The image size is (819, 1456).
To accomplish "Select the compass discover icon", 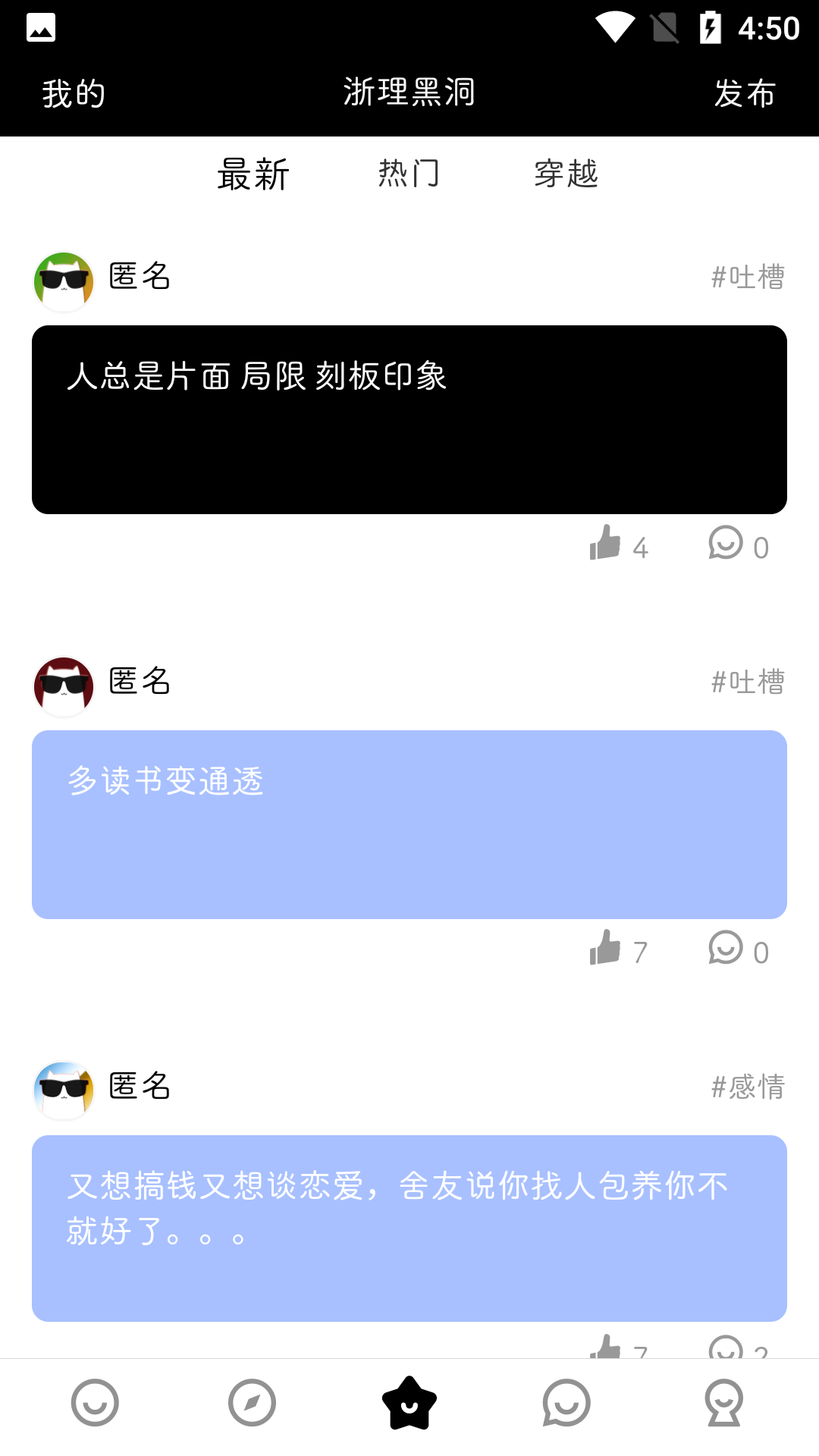I will coord(252,1402).
